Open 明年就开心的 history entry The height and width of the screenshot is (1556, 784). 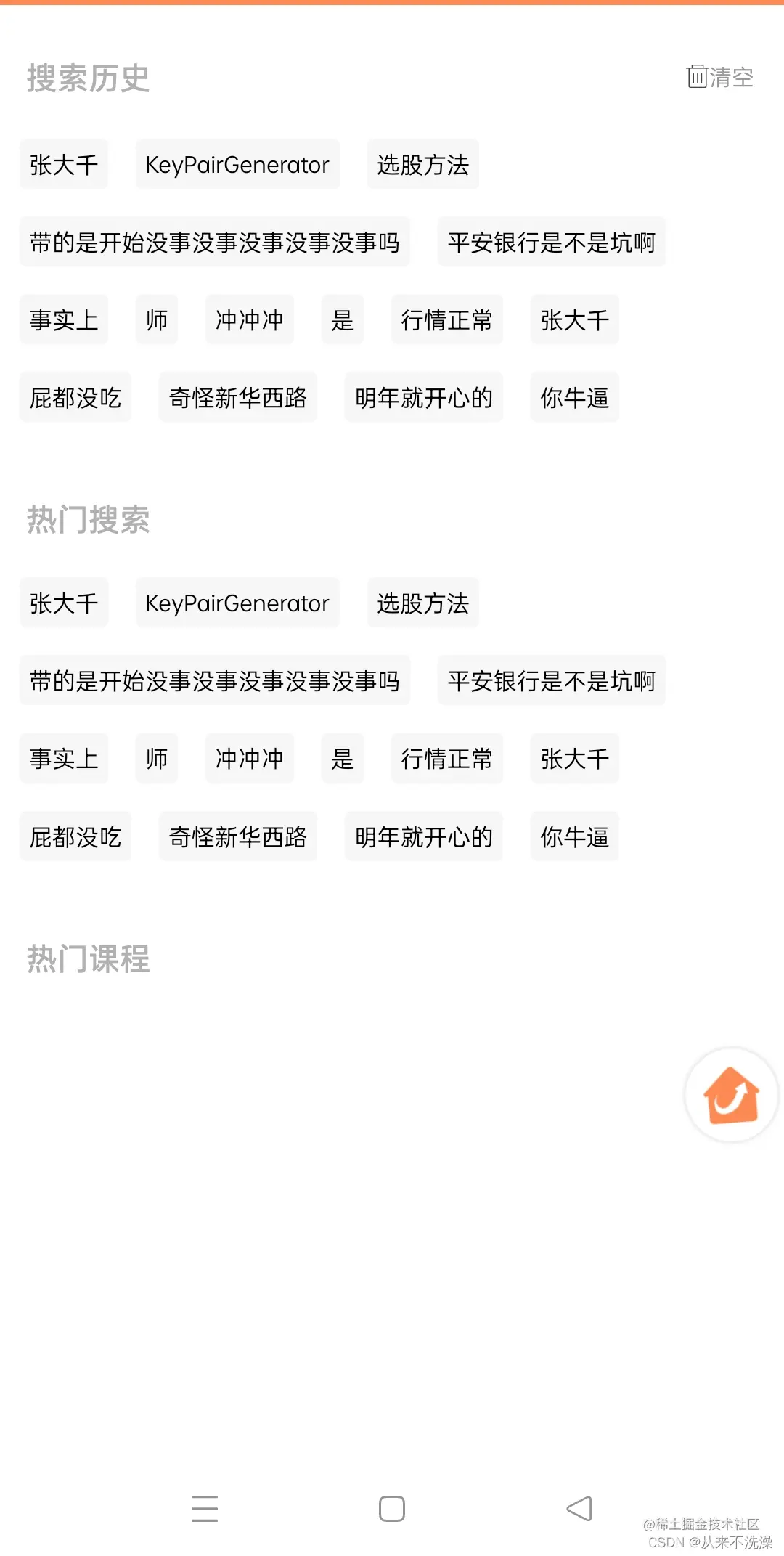(424, 398)
